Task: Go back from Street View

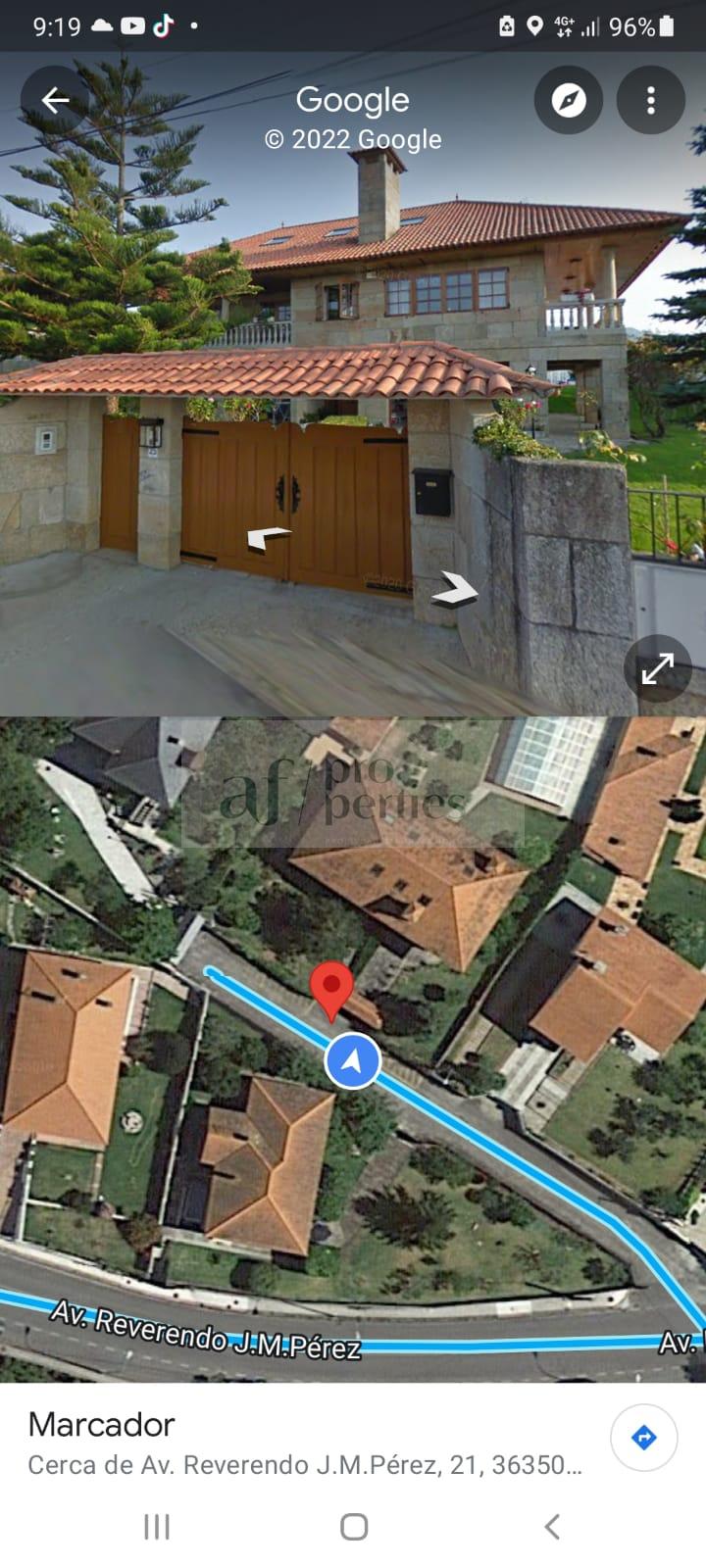Action: point(55,100)
